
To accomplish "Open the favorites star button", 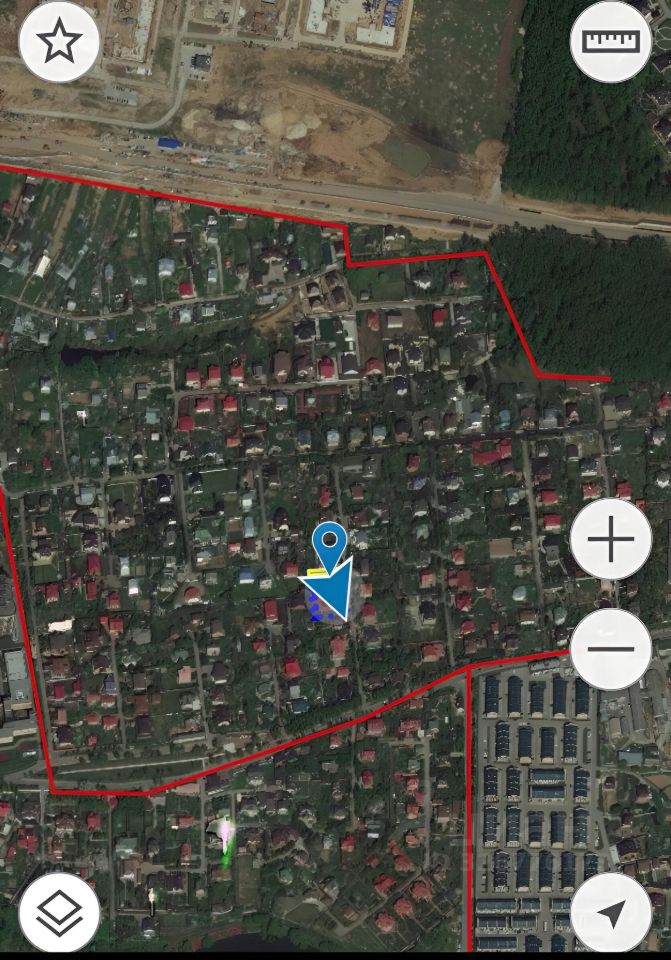I will [59, 42].
